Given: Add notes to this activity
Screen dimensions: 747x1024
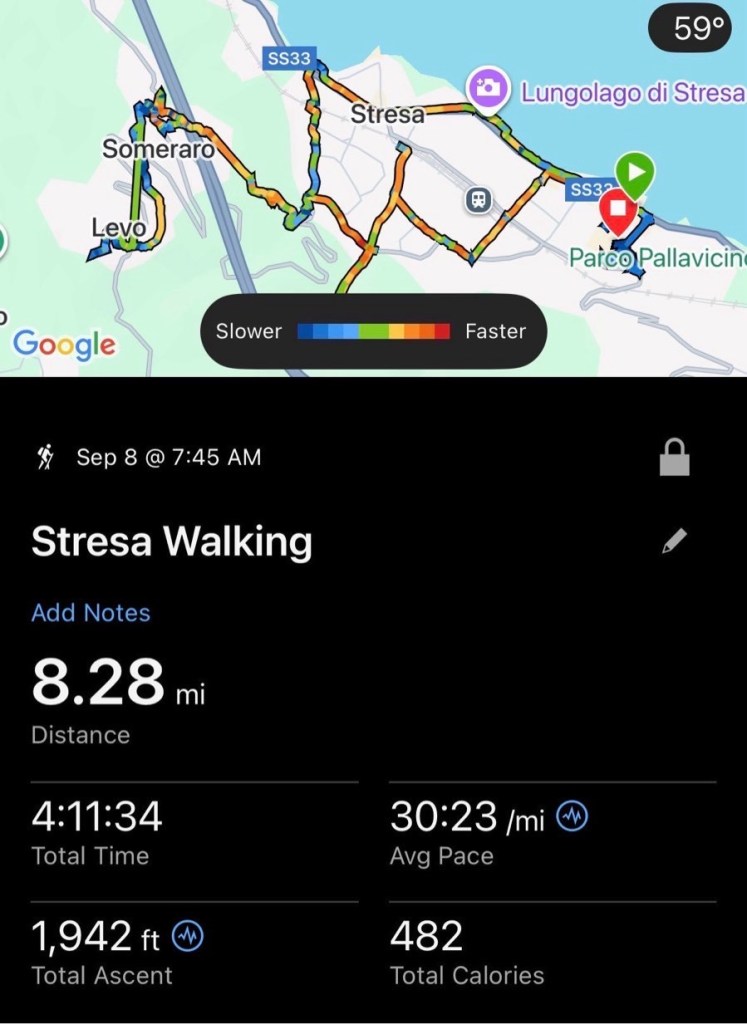Looking at the screenshot, I should coord(91,613).
